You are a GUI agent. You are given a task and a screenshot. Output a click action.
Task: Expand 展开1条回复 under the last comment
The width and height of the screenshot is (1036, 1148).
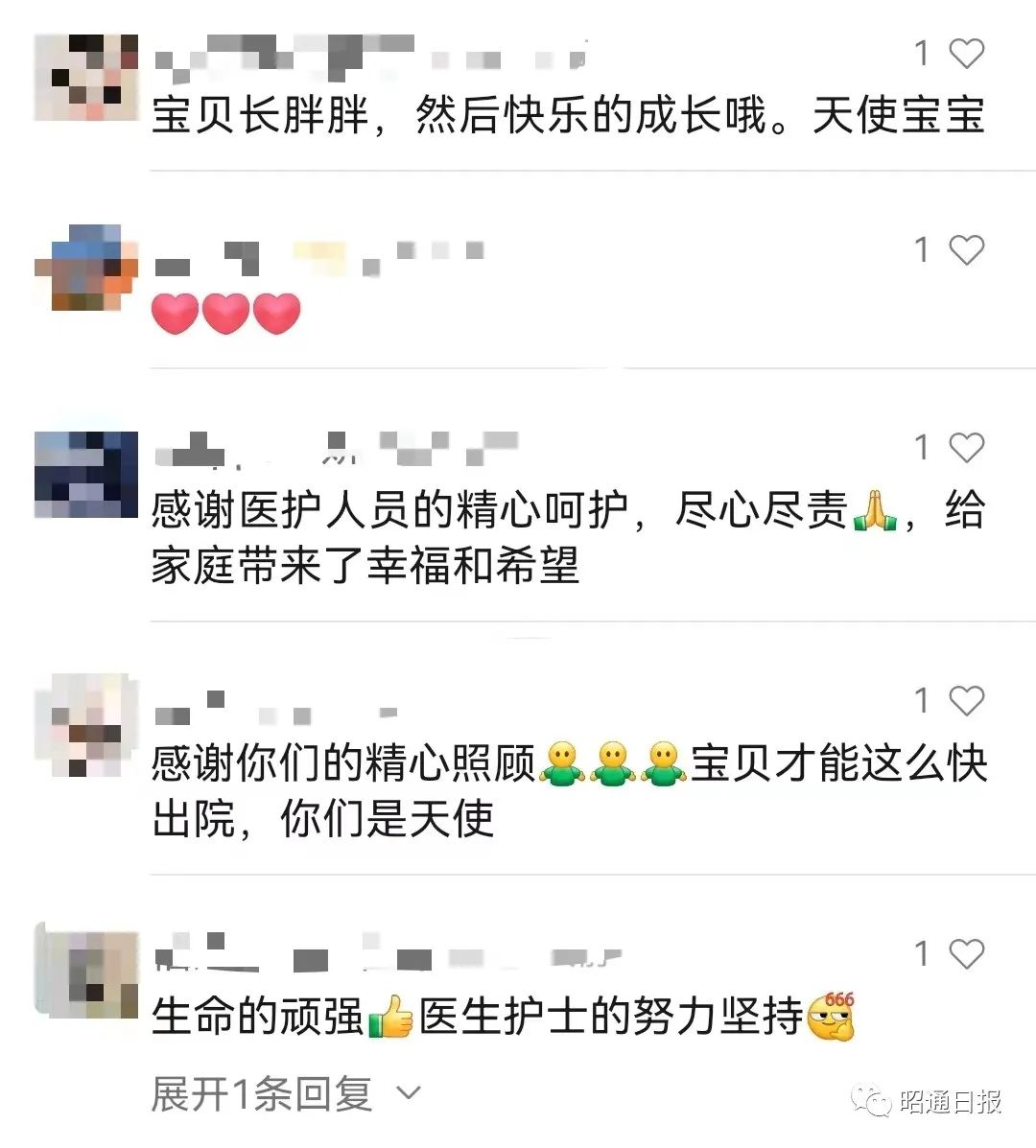[285, 1094]
